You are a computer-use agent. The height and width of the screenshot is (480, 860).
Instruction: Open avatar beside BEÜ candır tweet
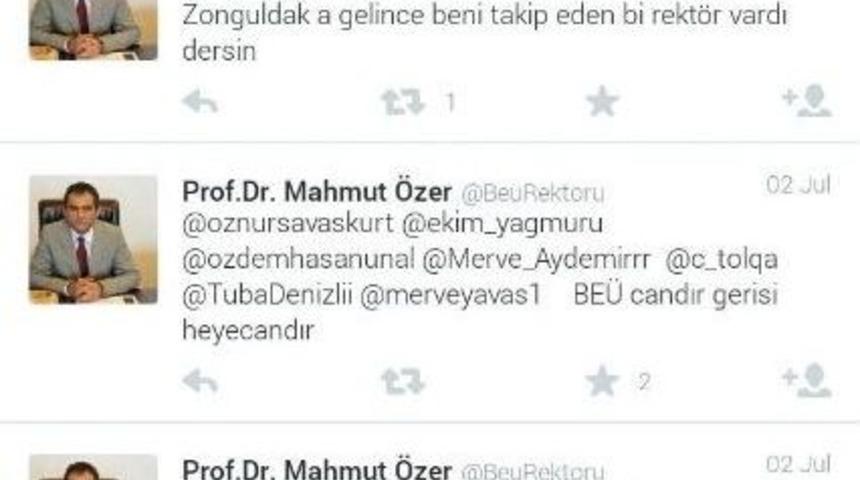tap(93, 240)
